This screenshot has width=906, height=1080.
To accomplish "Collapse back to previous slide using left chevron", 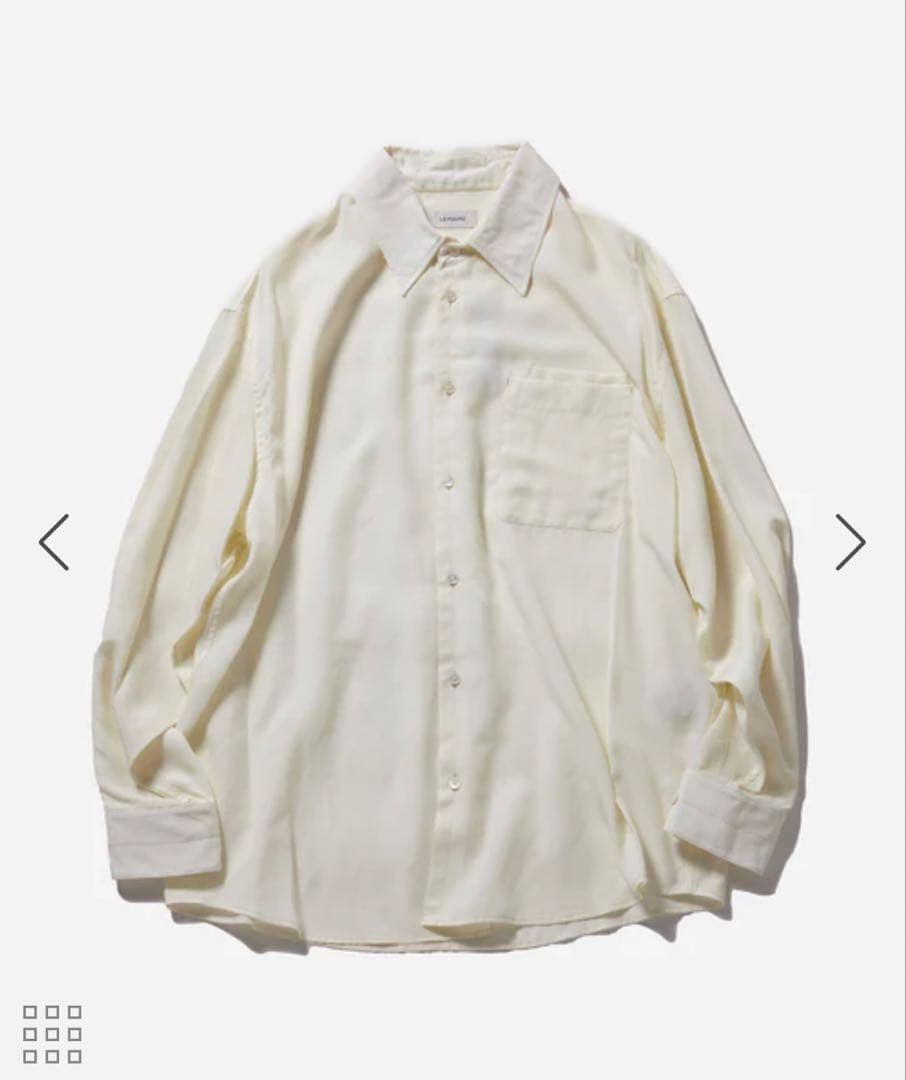I will [x=52, y=540].
